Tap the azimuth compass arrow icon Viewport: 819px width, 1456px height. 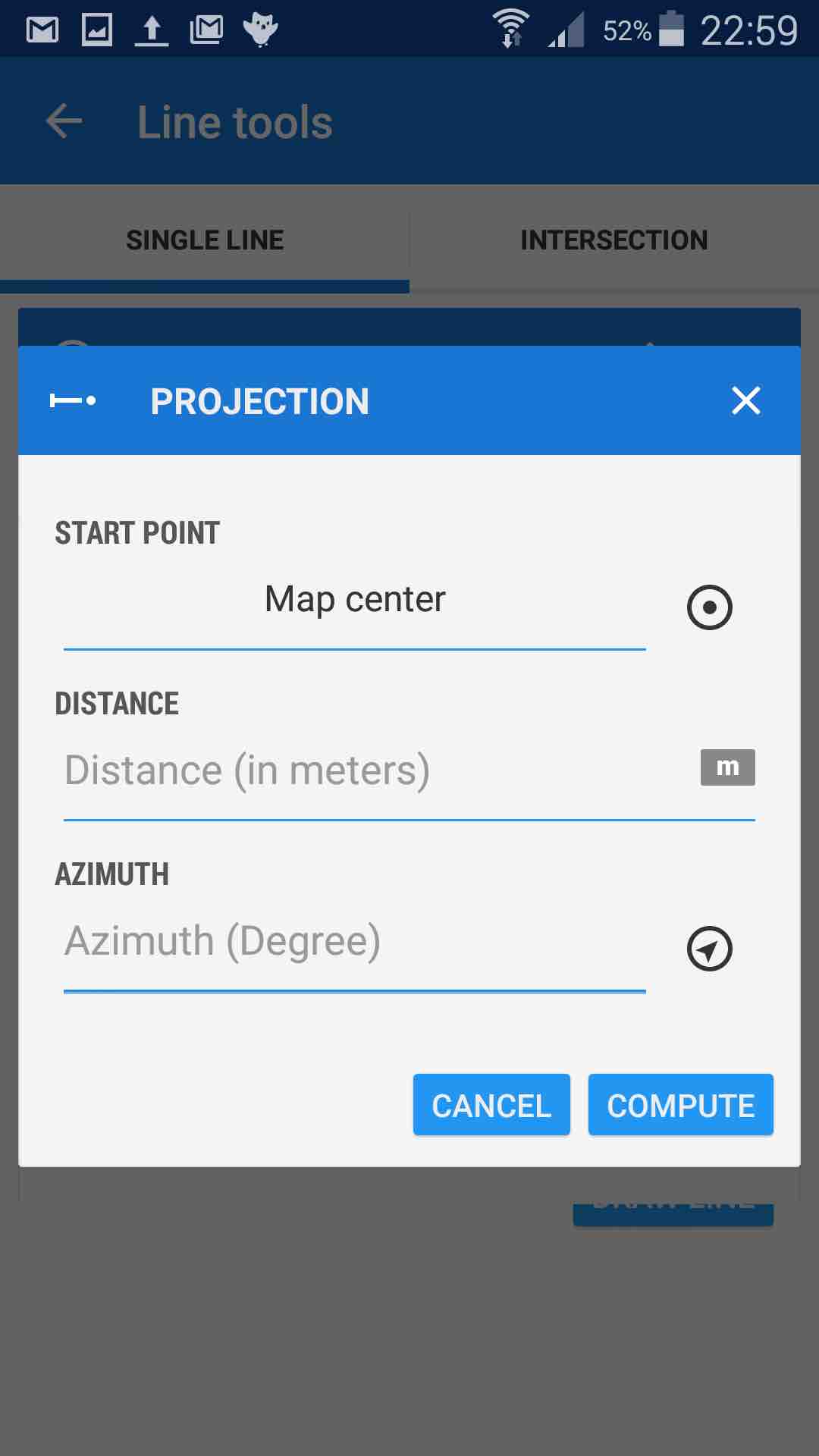coord(709,948)
